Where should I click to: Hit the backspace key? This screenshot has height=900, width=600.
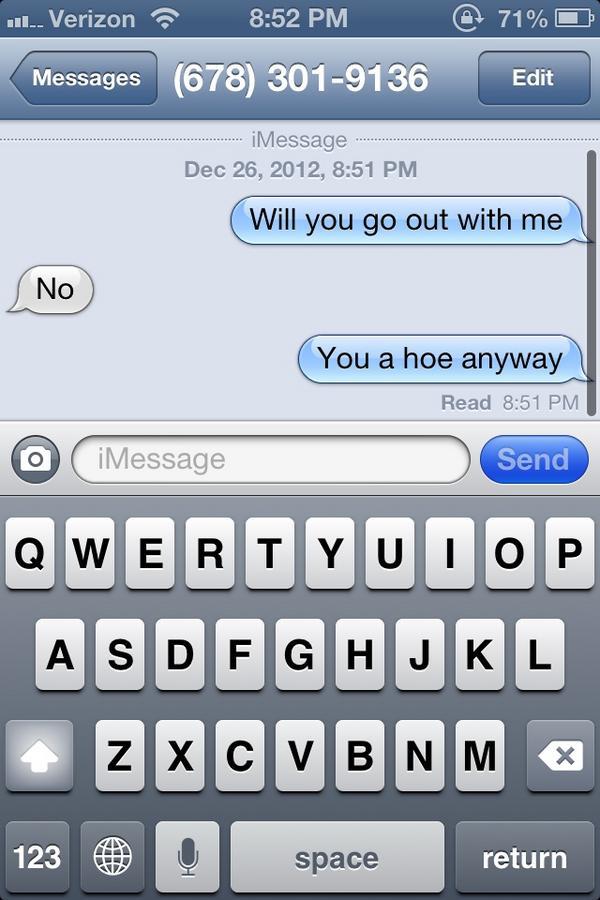coord(560,755)
